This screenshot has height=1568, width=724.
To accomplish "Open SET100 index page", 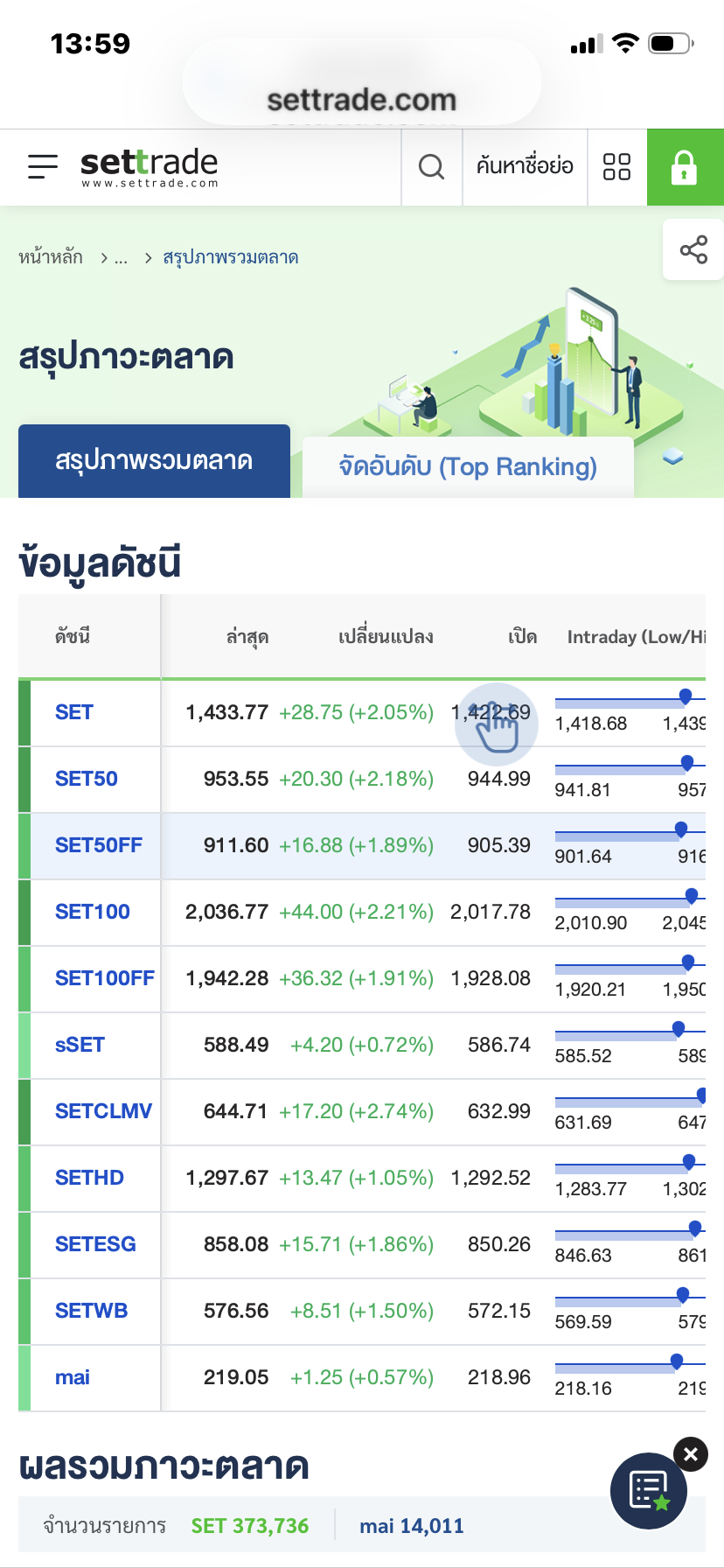I will 93,912.
